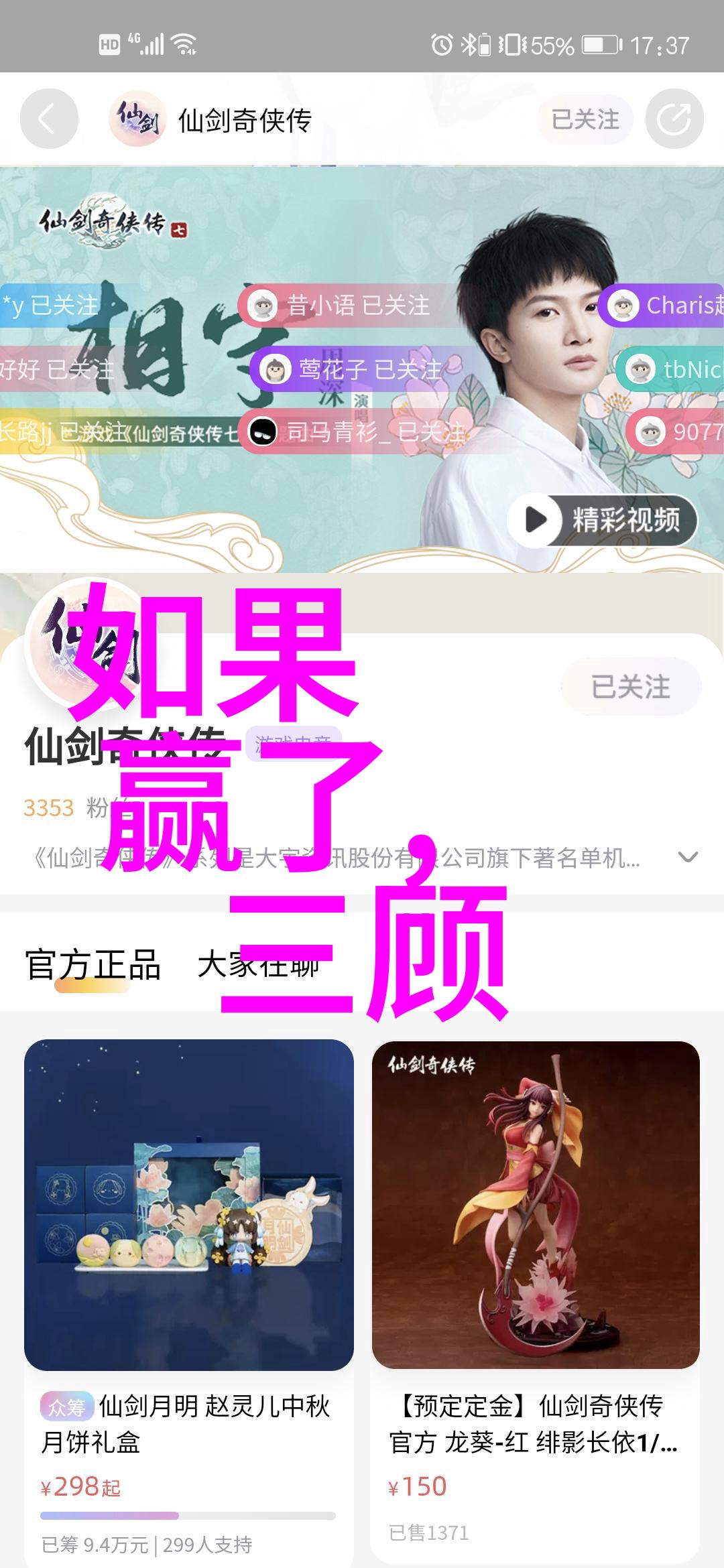Go back using the header arrow
This screenshot has width=724, height=1568.
tap(48, 120)
